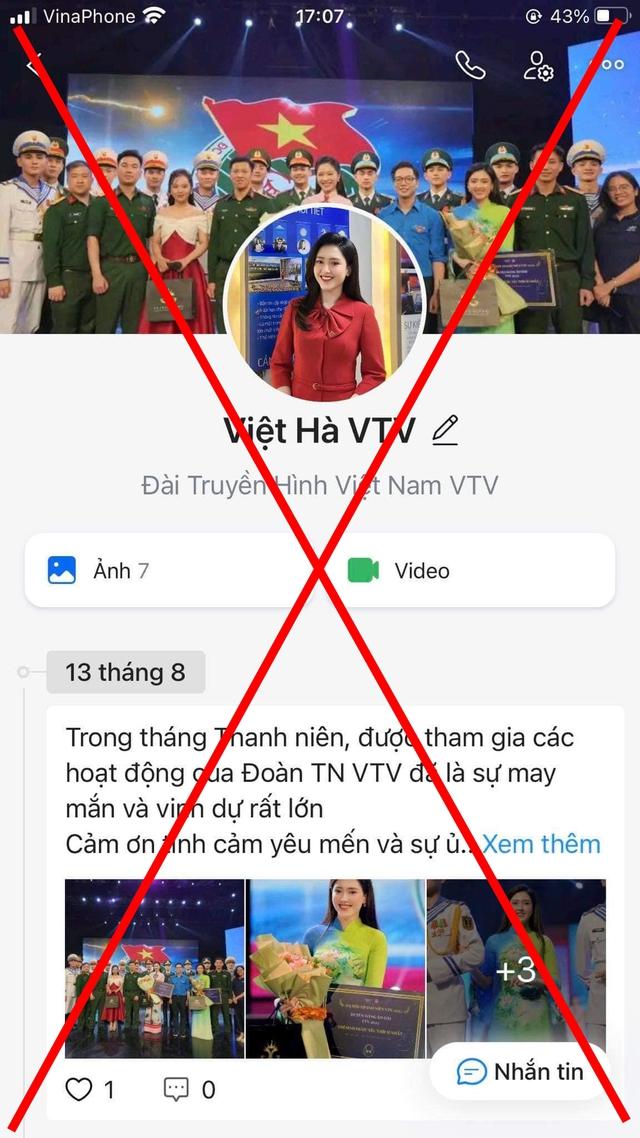Expand the post with Xem thêm
Screen dimensions: 640x1138
click(541, 843)
